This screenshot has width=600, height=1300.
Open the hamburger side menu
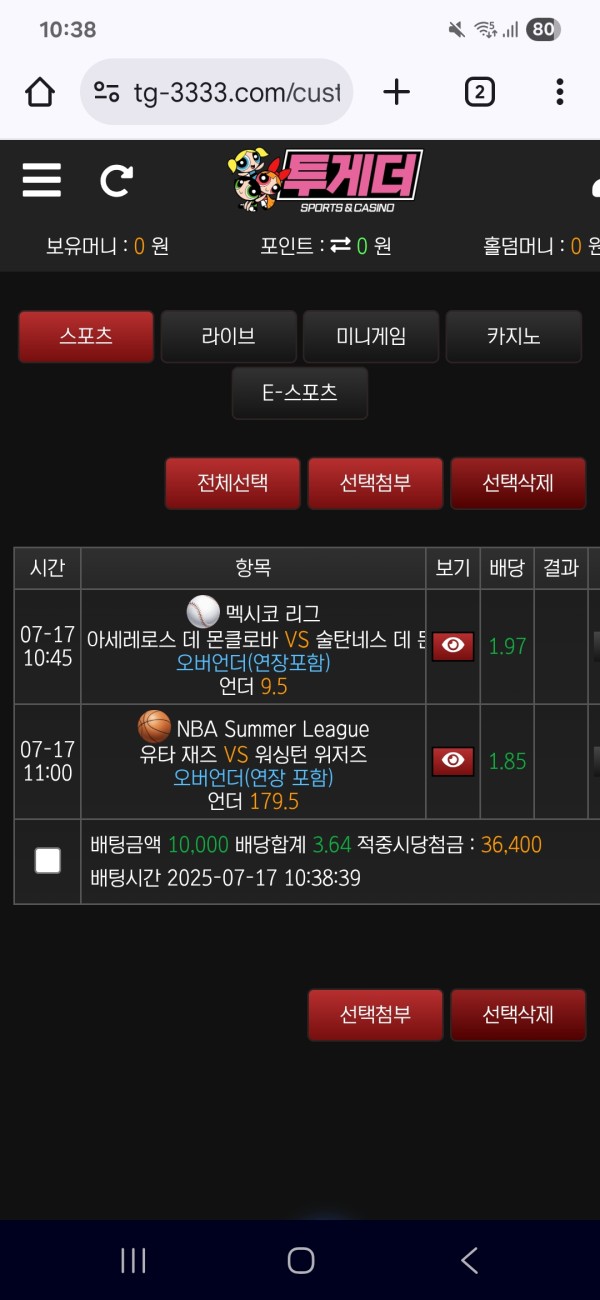[x=42, y=180]
